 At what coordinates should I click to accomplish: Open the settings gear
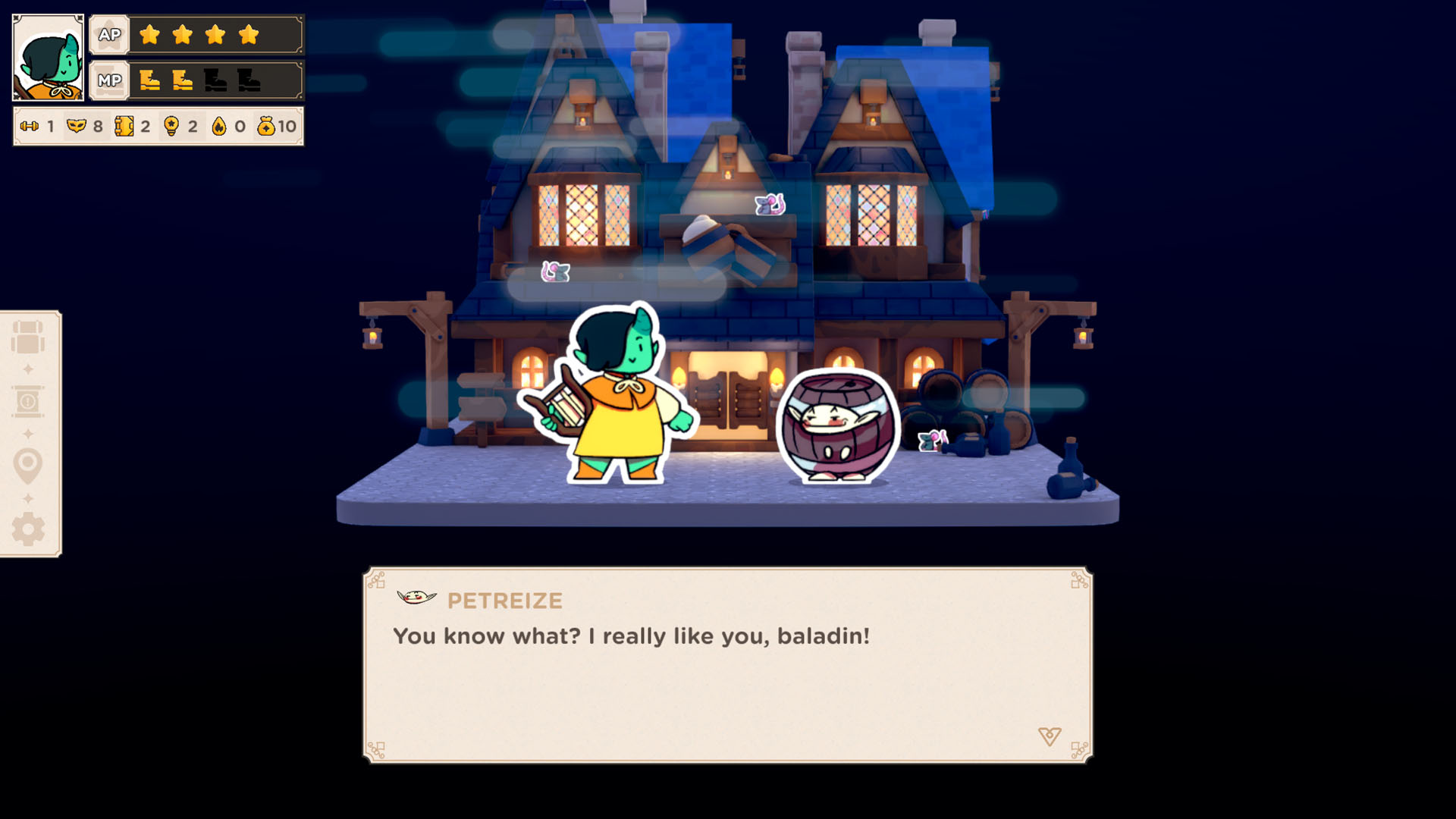28,529
